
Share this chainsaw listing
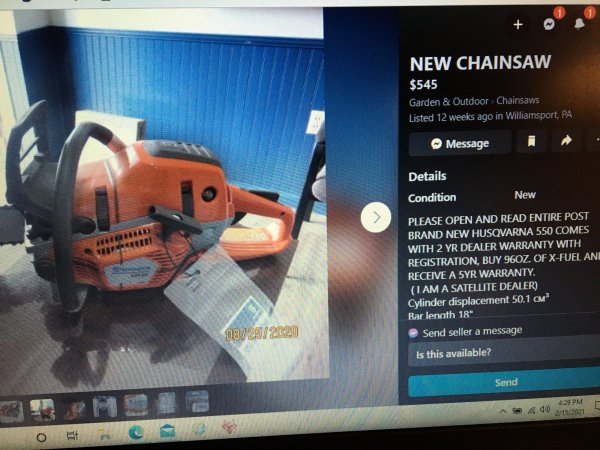[x=565, y=142]
